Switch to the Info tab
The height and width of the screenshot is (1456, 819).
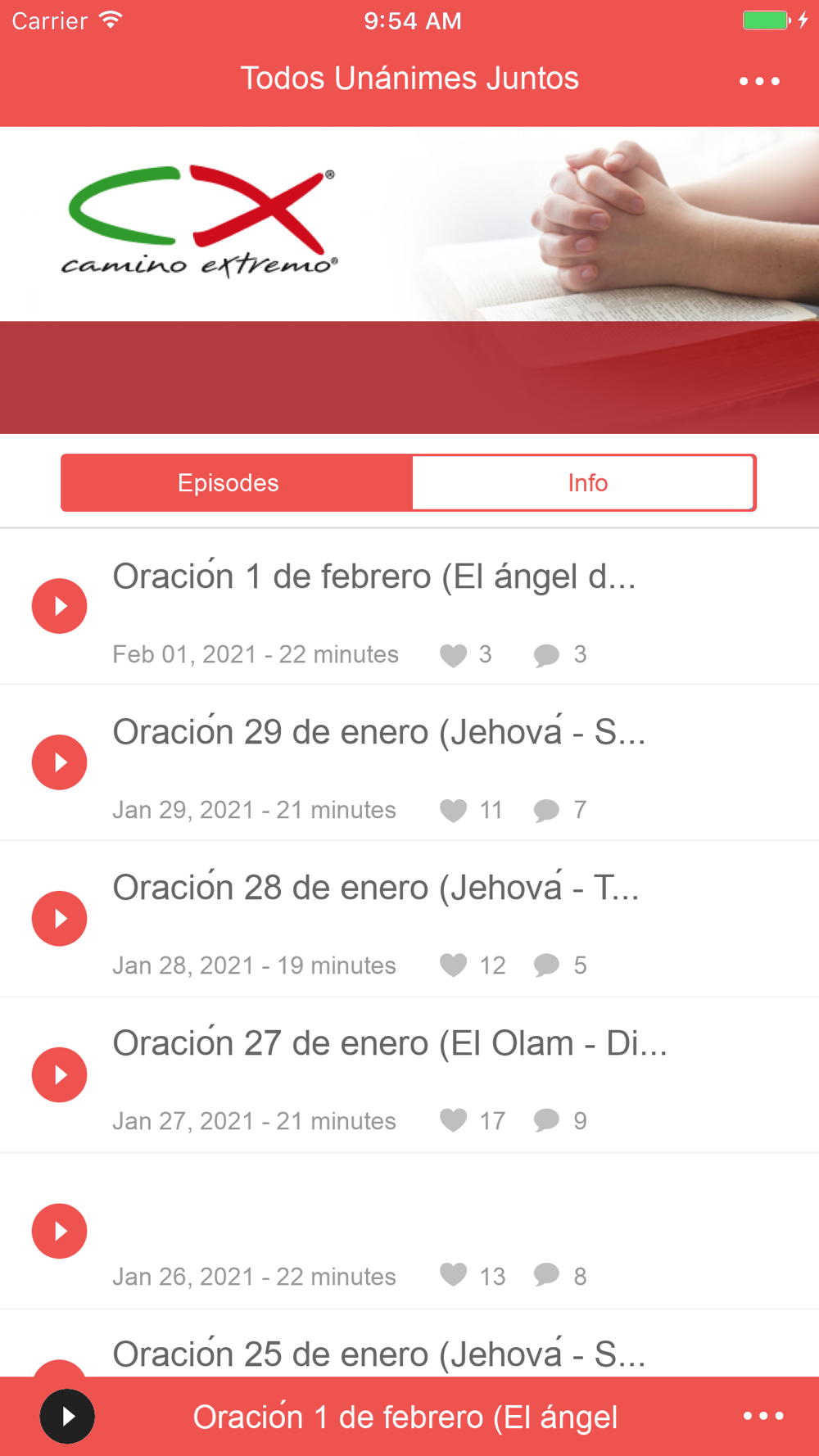583,483
